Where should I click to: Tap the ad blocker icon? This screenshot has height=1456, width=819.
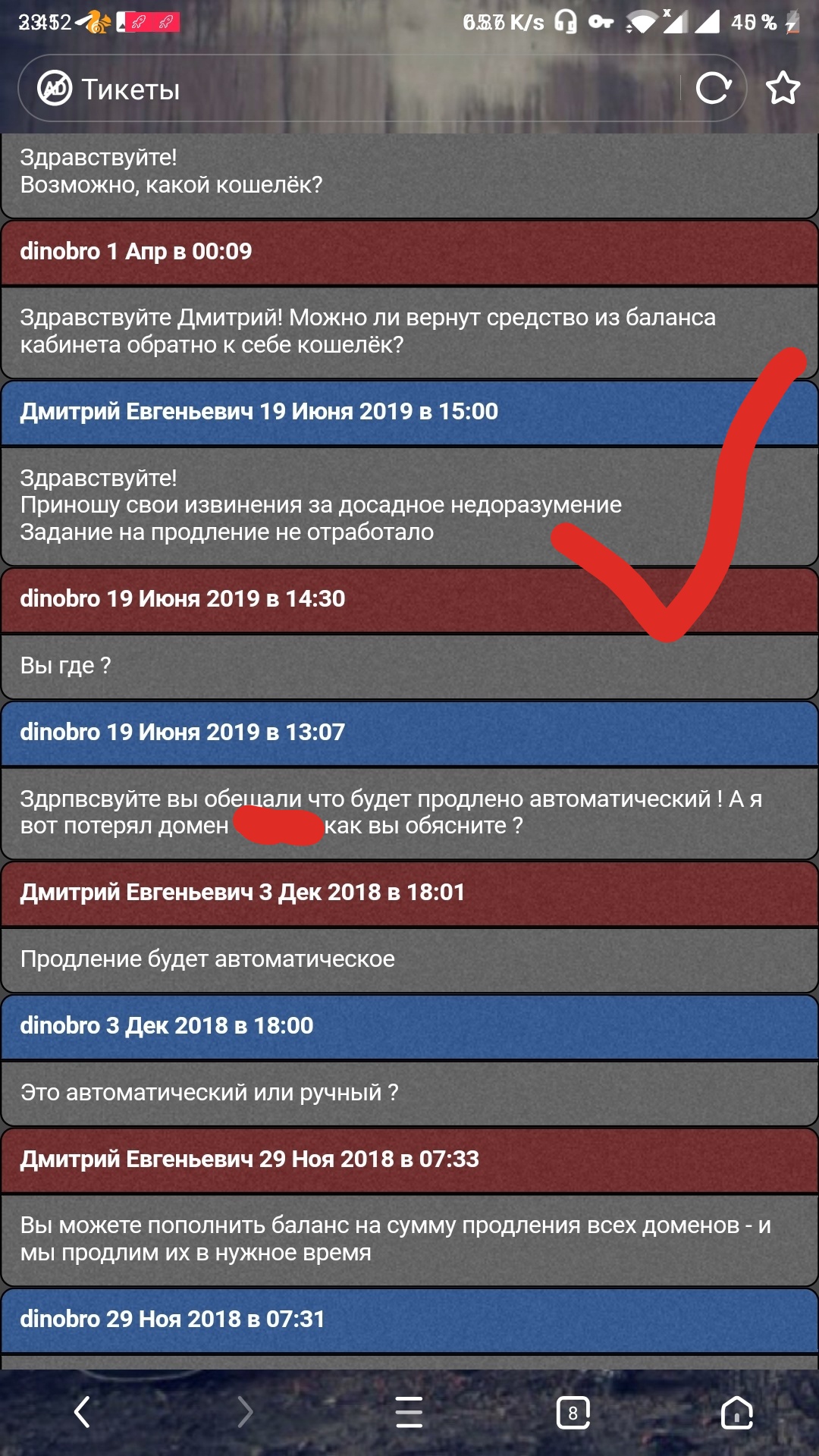coord(55,89)
